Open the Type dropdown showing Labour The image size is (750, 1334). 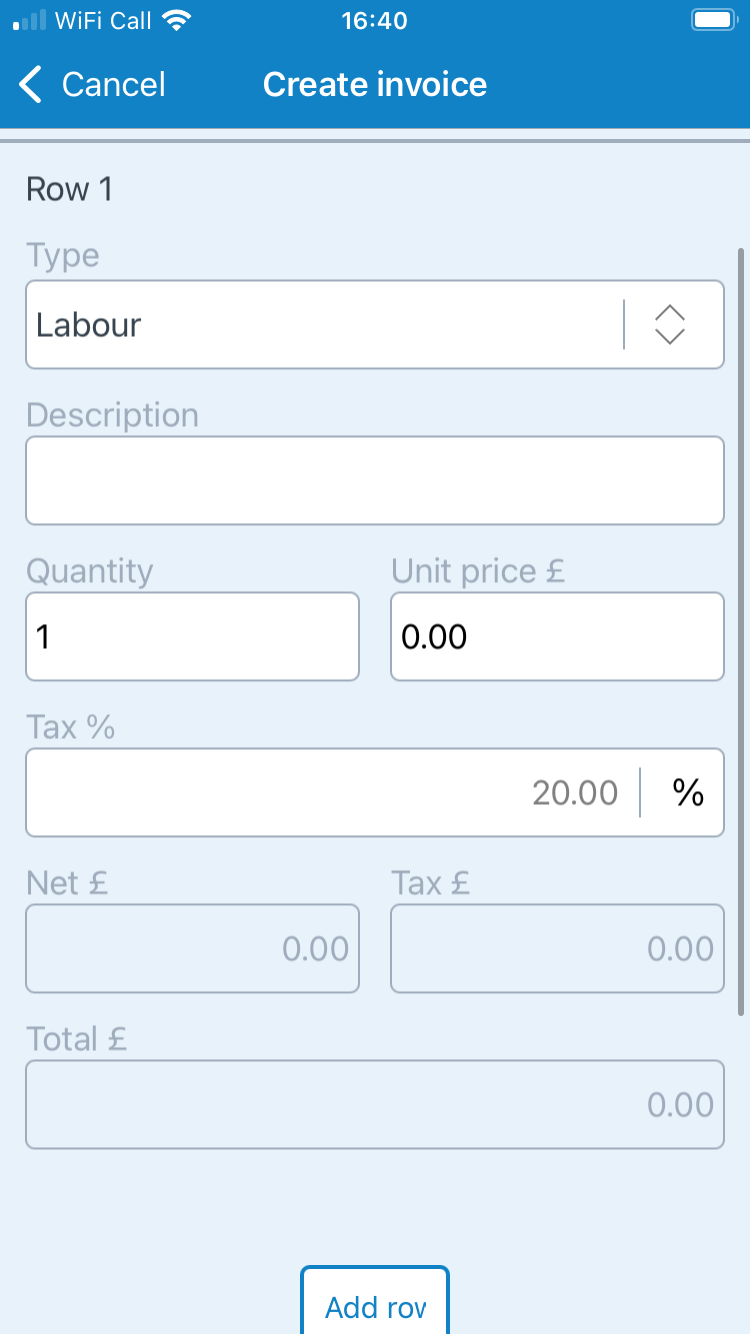click(x=374, y=325)
